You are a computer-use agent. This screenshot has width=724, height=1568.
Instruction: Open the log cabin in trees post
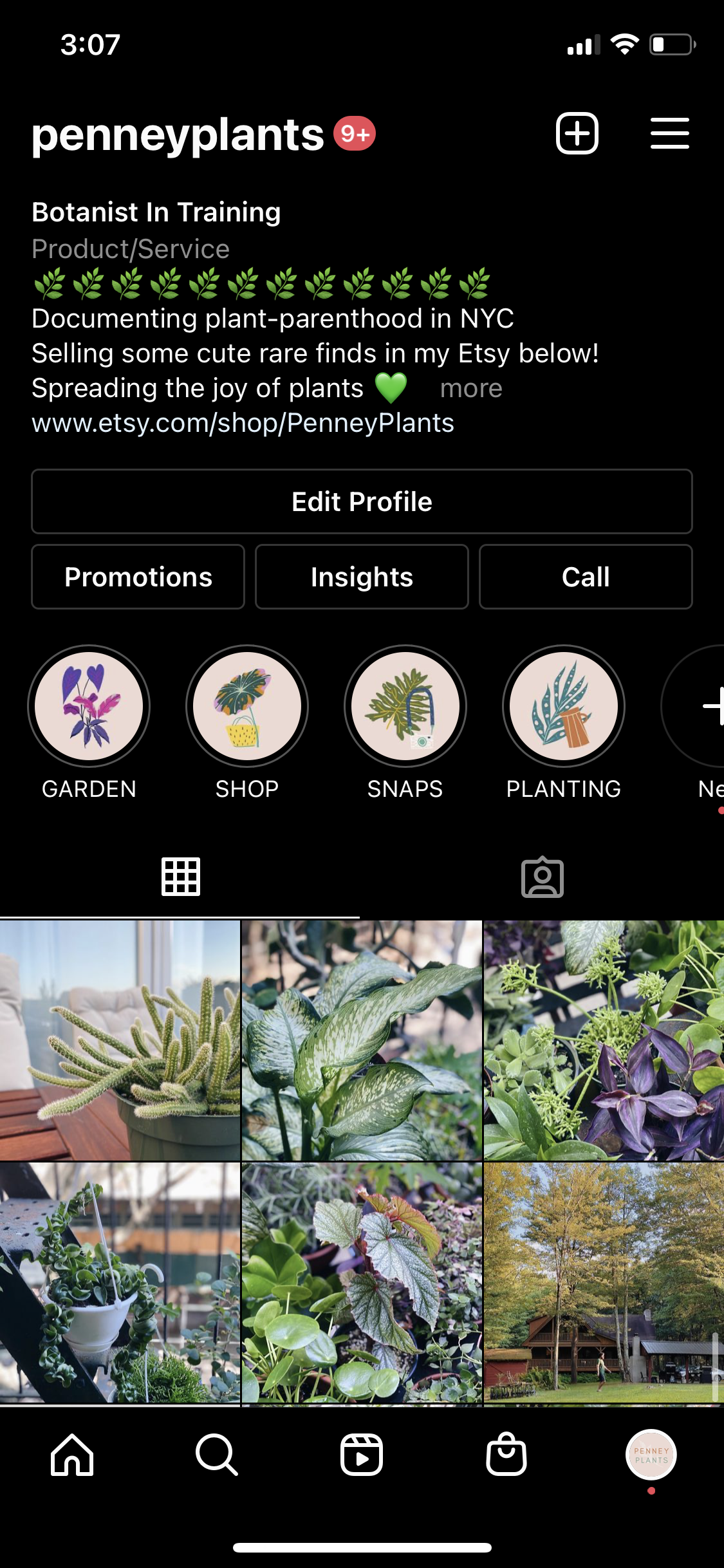(x=604, y=1282)
